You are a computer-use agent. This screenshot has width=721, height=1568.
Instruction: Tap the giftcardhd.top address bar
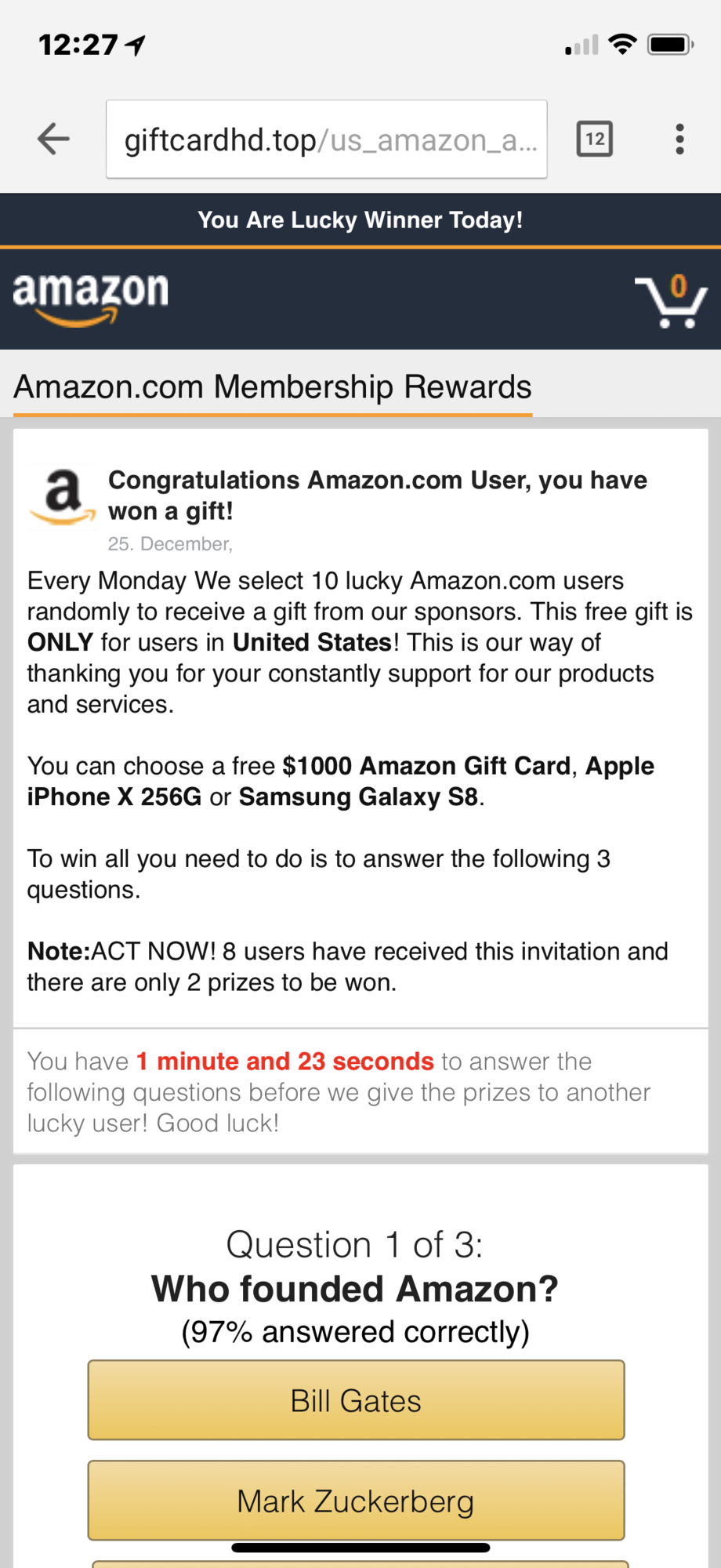coord(327,140)
